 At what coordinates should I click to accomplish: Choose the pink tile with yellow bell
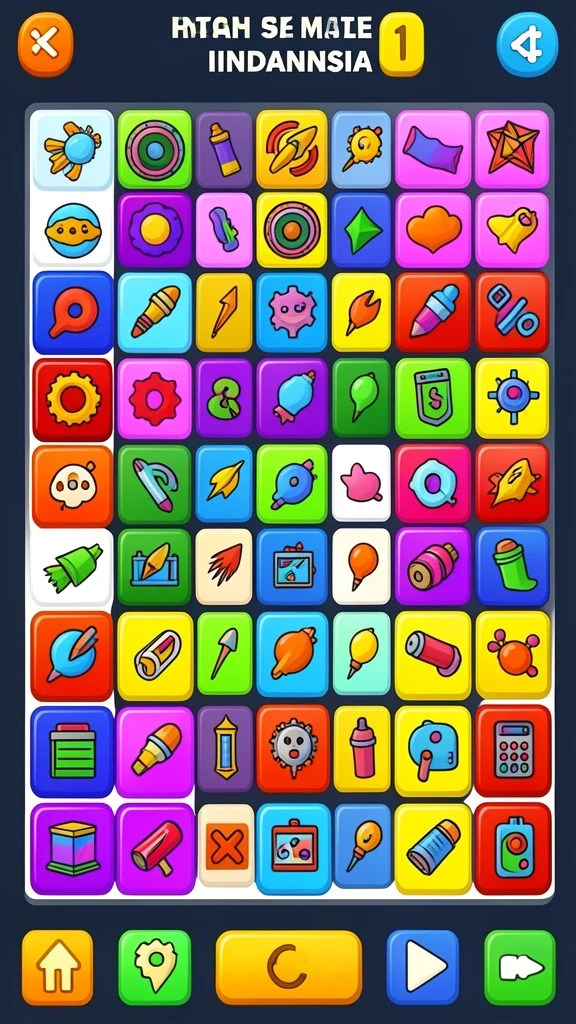tap(512, 229)
